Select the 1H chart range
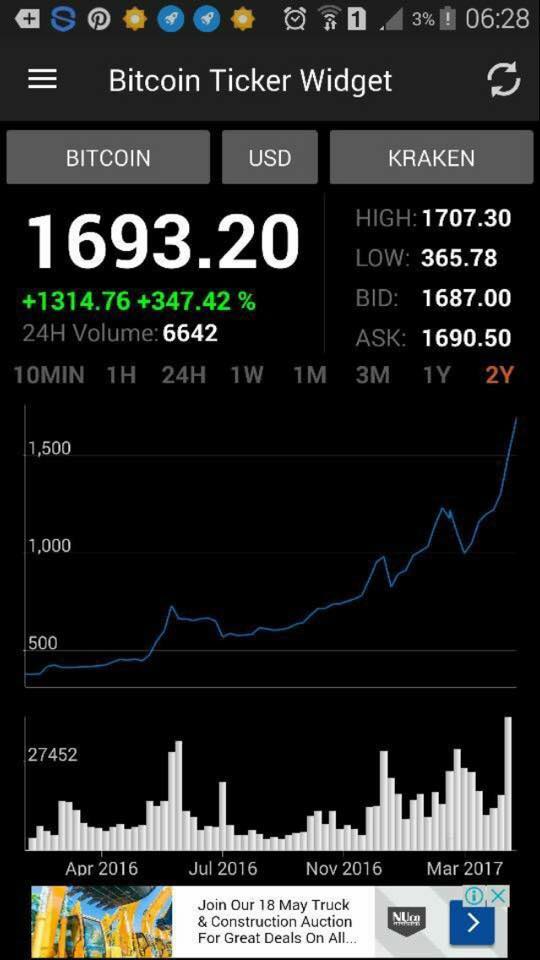The height and width of the screenshot is (960, 540). [121, 375]
